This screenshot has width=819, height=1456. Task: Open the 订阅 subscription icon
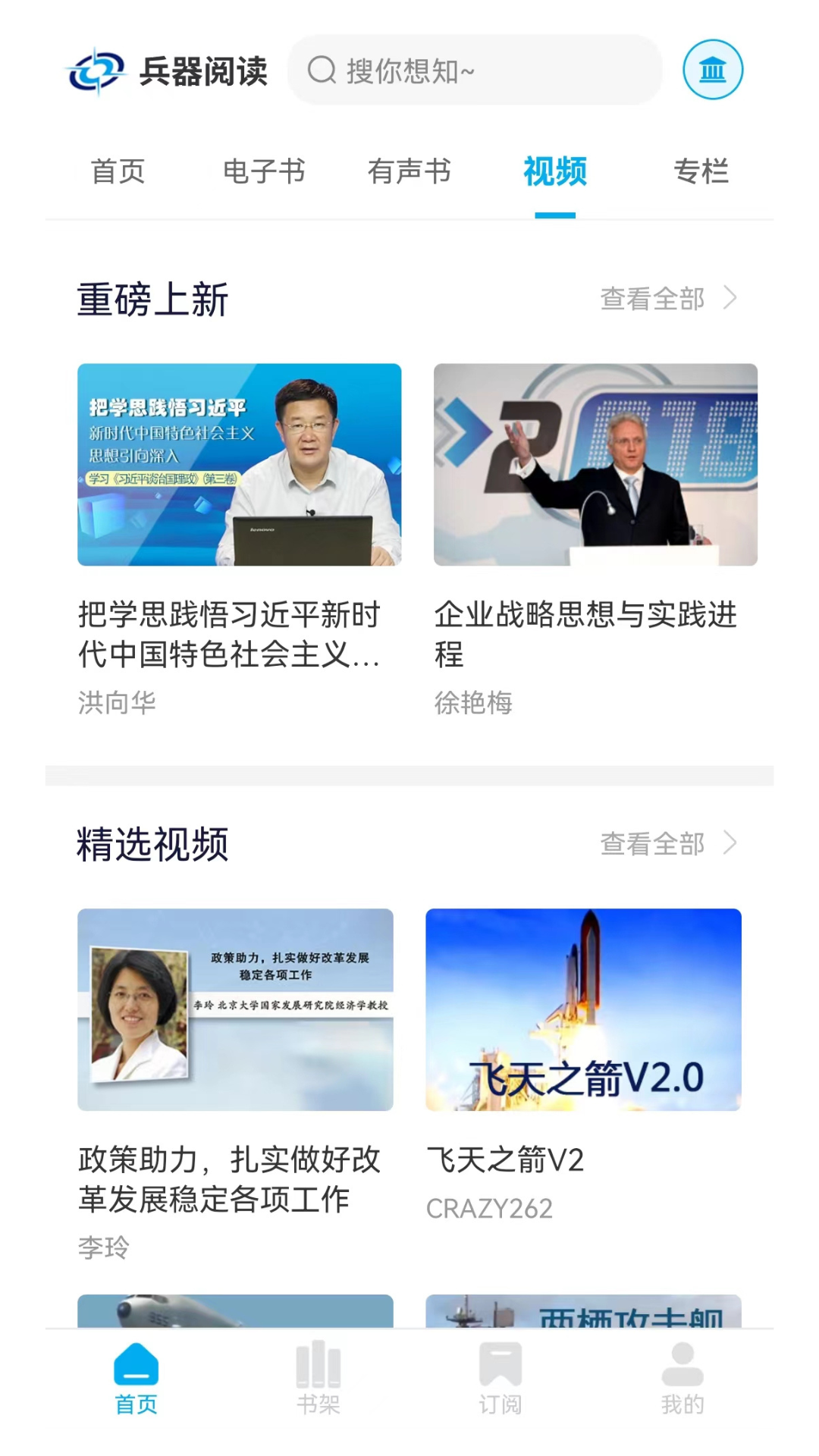tap(500, 1380)
